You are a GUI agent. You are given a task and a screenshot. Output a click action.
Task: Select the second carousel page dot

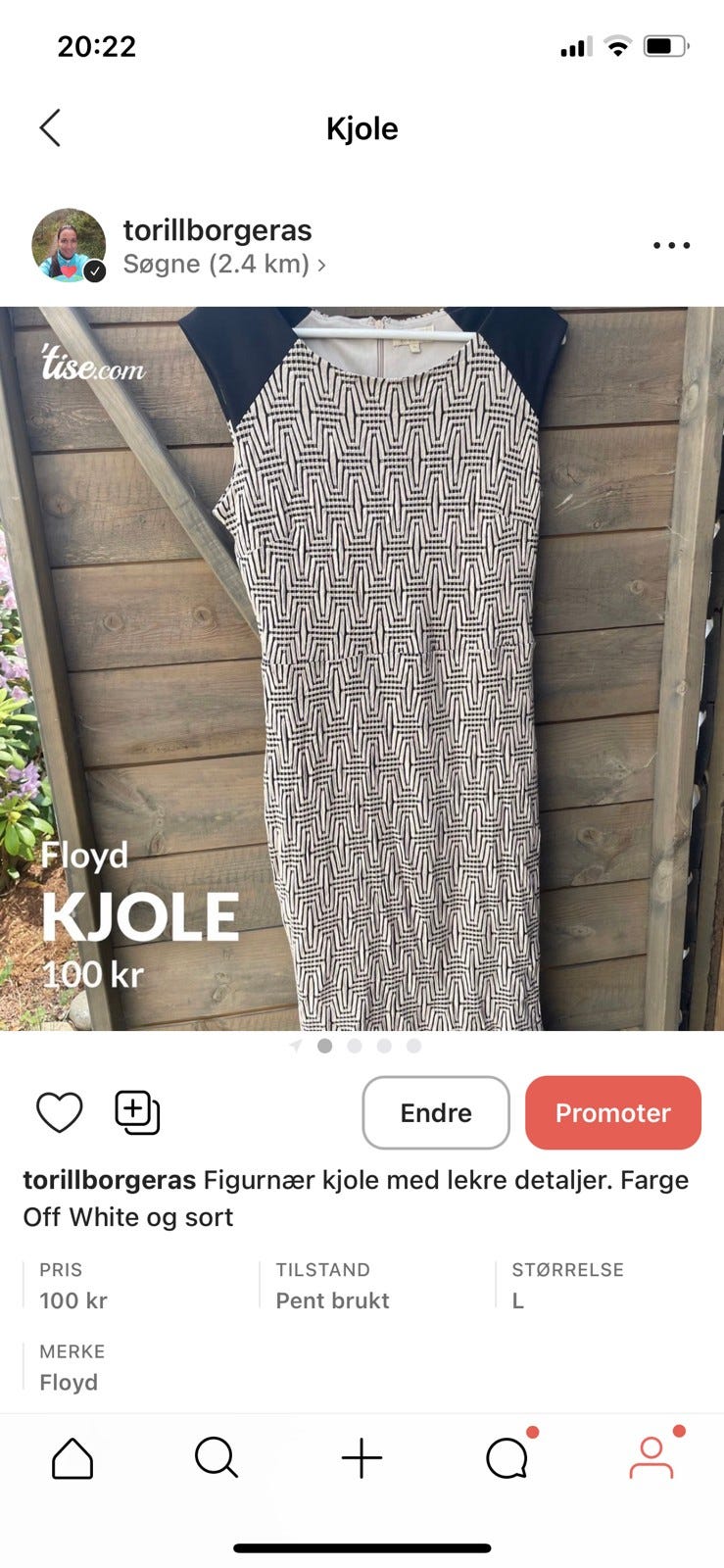click(x=354, y=1047)
